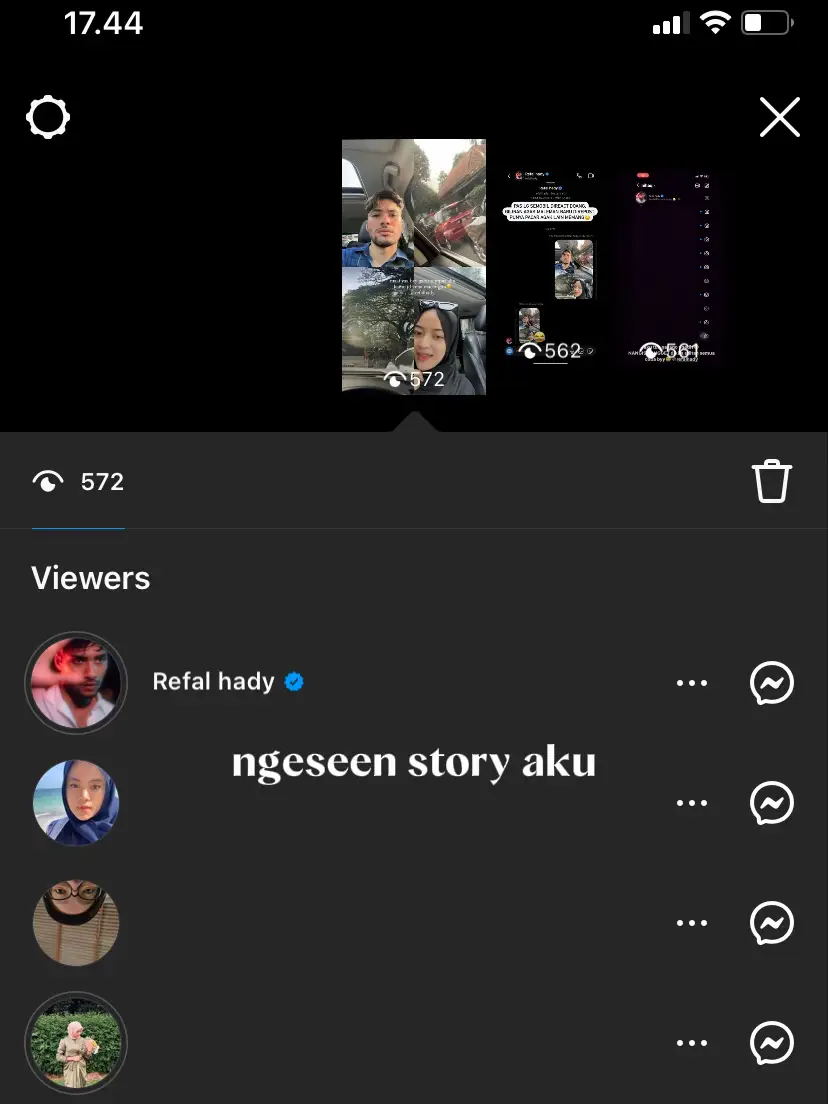Select the story thumbnail with 562 views
This screenshot has width=828, height=1104.
click(549, 266)
